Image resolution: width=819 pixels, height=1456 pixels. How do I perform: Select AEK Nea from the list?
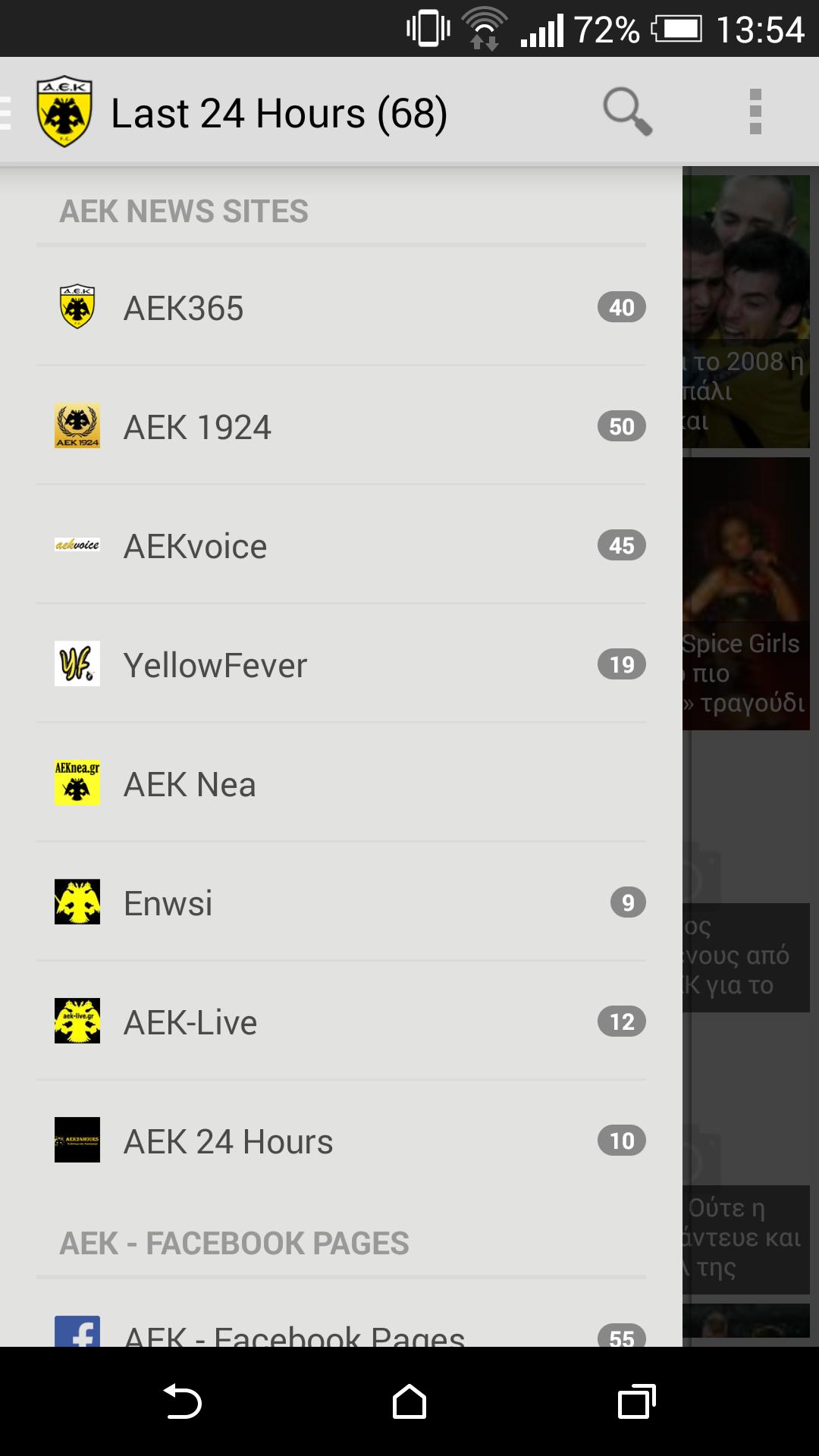click(x=341, y=784)
